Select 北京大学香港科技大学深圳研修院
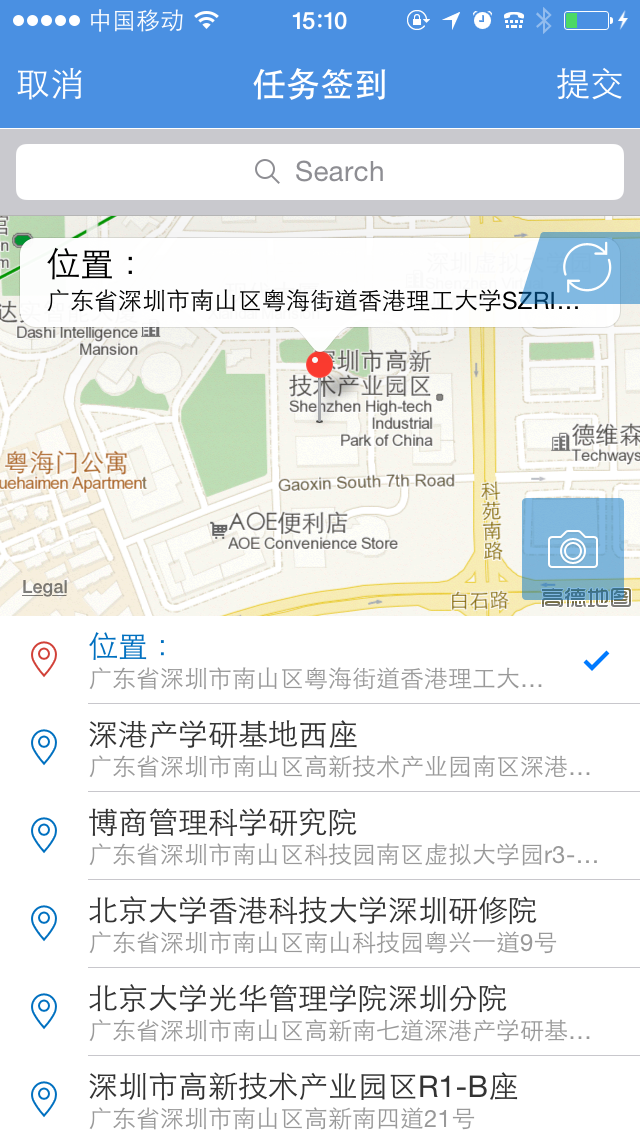This screenshot has width=640, height=1136. pyautogui.click(x=320, y=924)
